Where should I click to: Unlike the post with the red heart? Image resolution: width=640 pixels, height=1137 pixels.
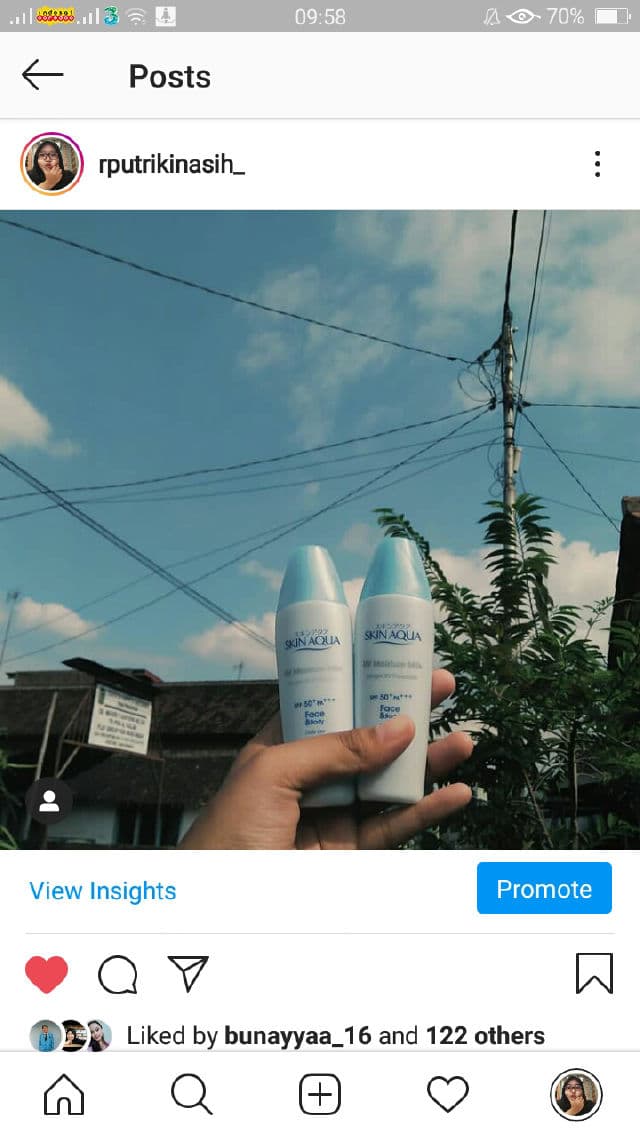[x=46, y=974]
